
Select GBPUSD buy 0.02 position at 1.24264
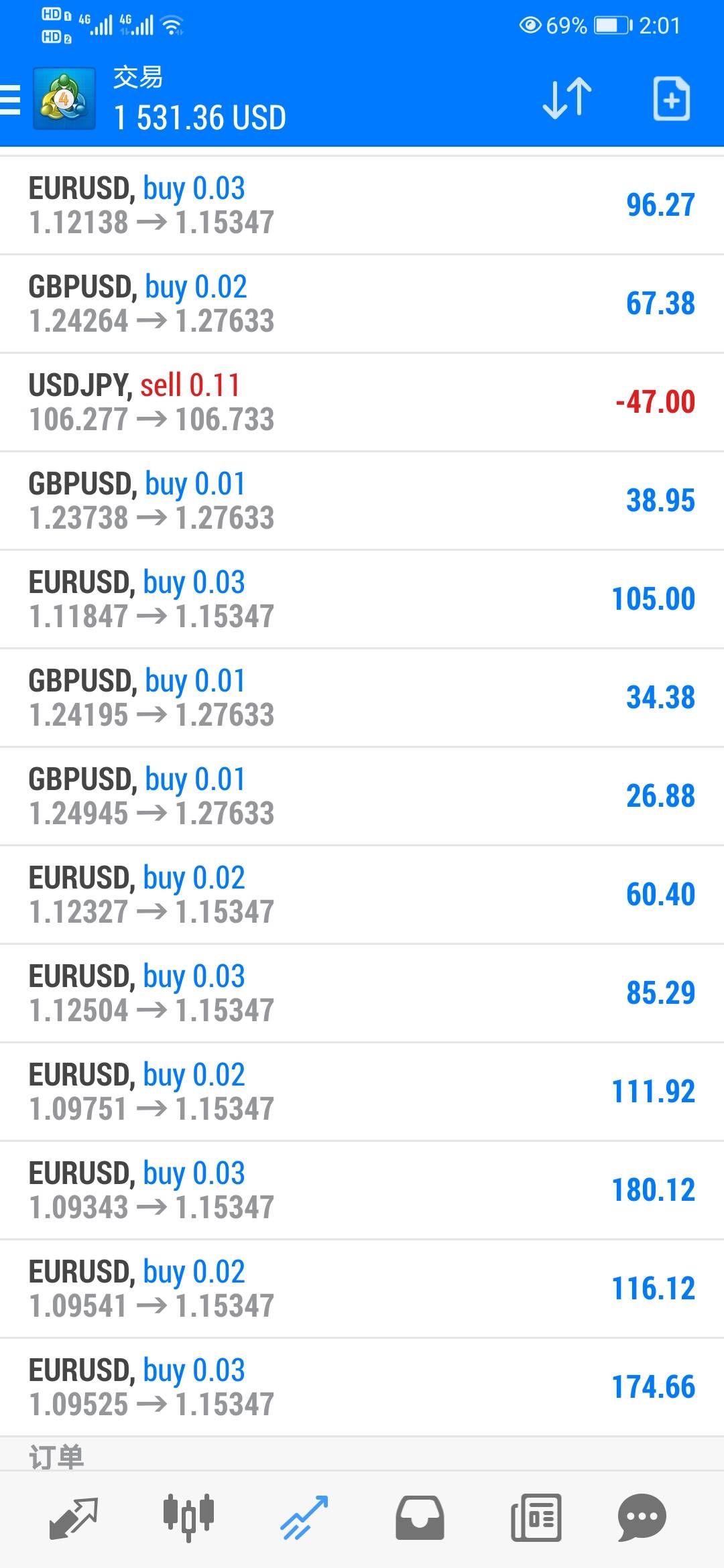click(362, 304)
